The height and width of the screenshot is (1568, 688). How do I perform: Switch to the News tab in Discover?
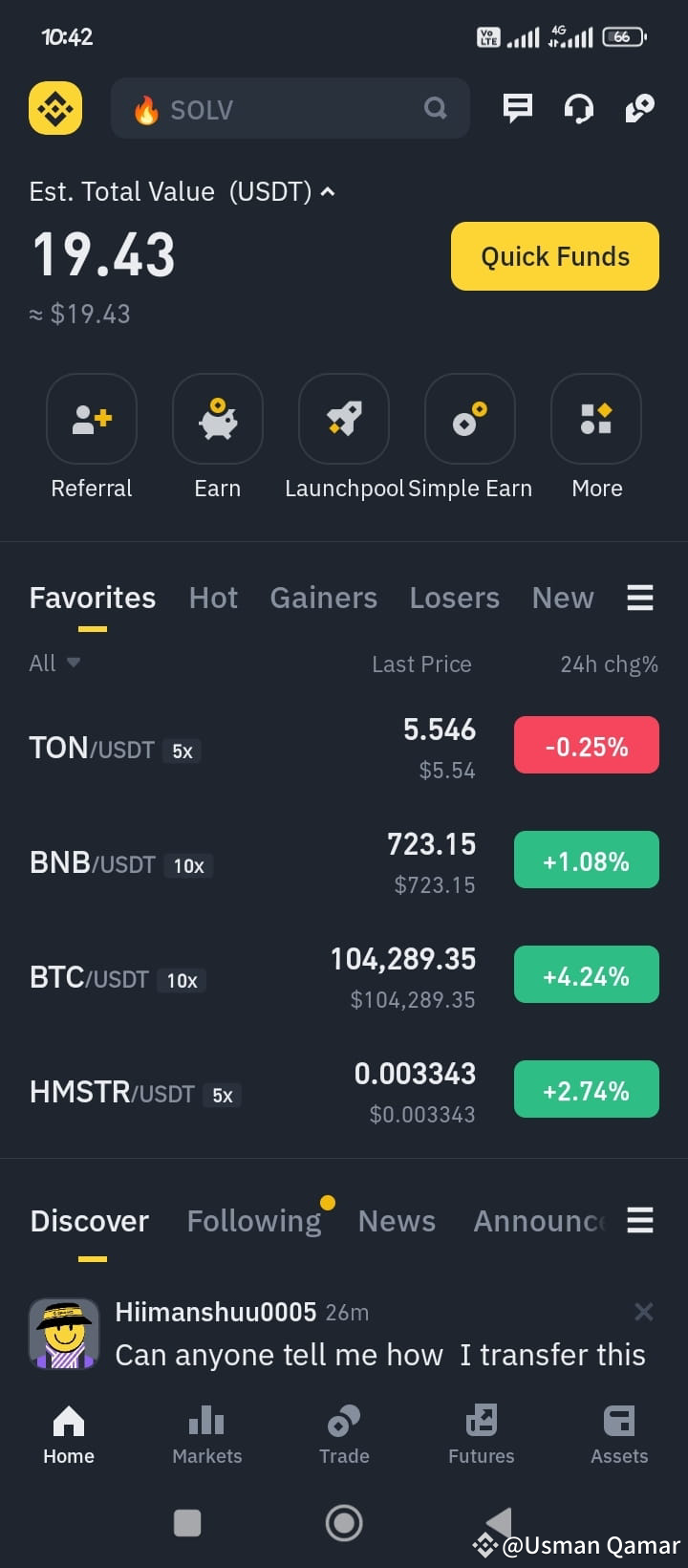(x=397, y=1220)
